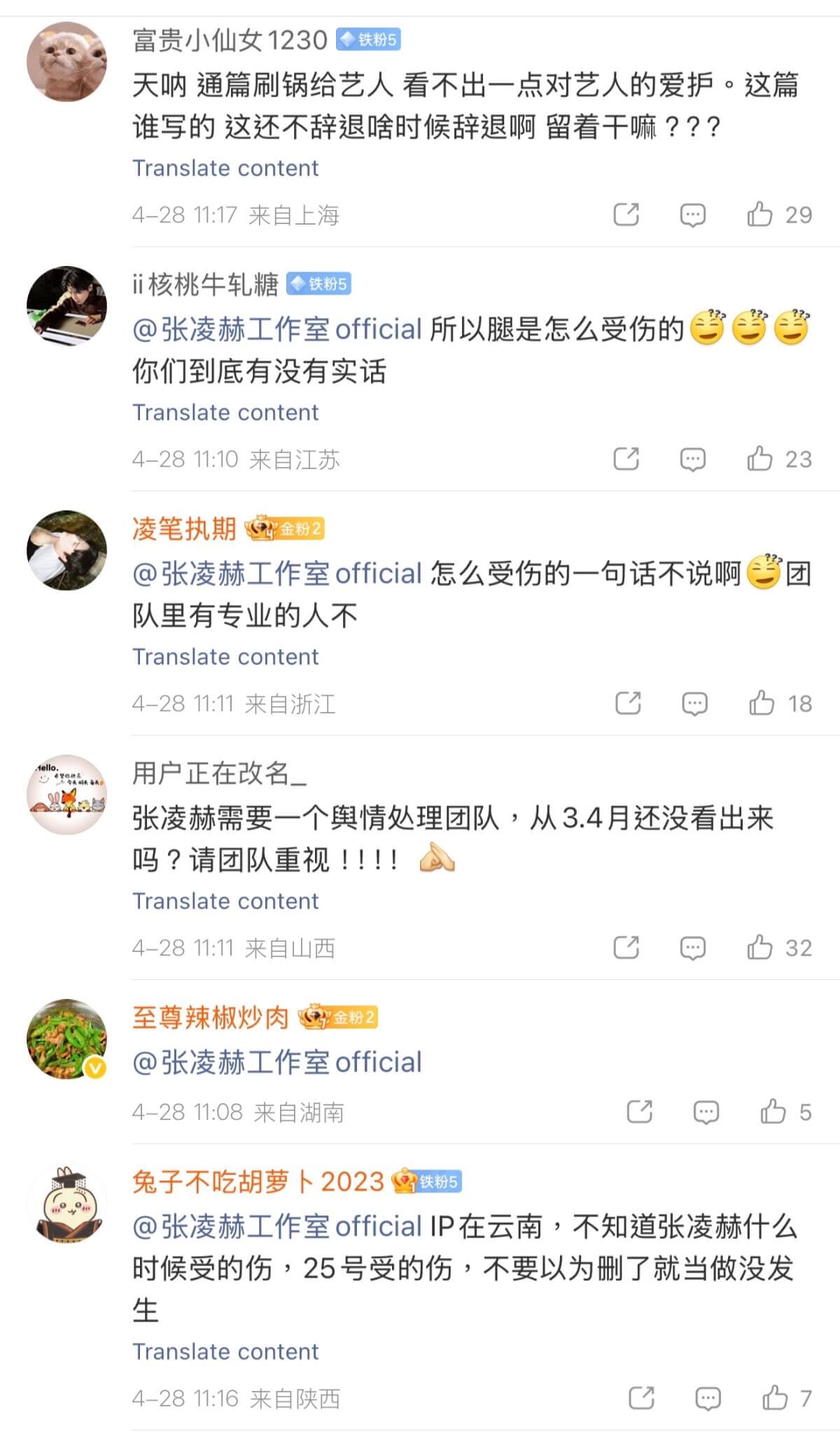Open ii核桃牛轧糖's profile picture
This screenshot has width=840, height=1433.
pyautogui.click(x=66, y=306)
